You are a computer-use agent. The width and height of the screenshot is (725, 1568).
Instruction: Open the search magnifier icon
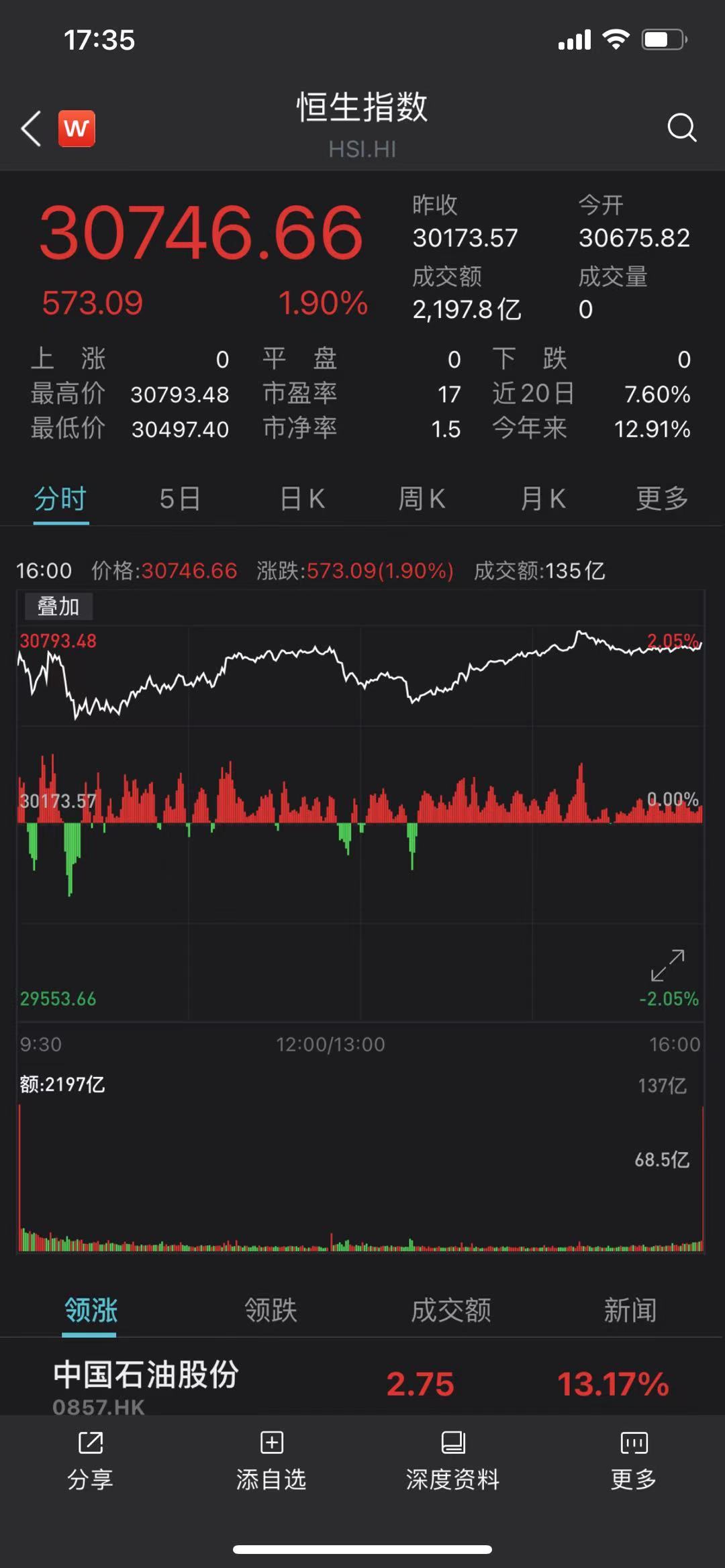(681, 127)
